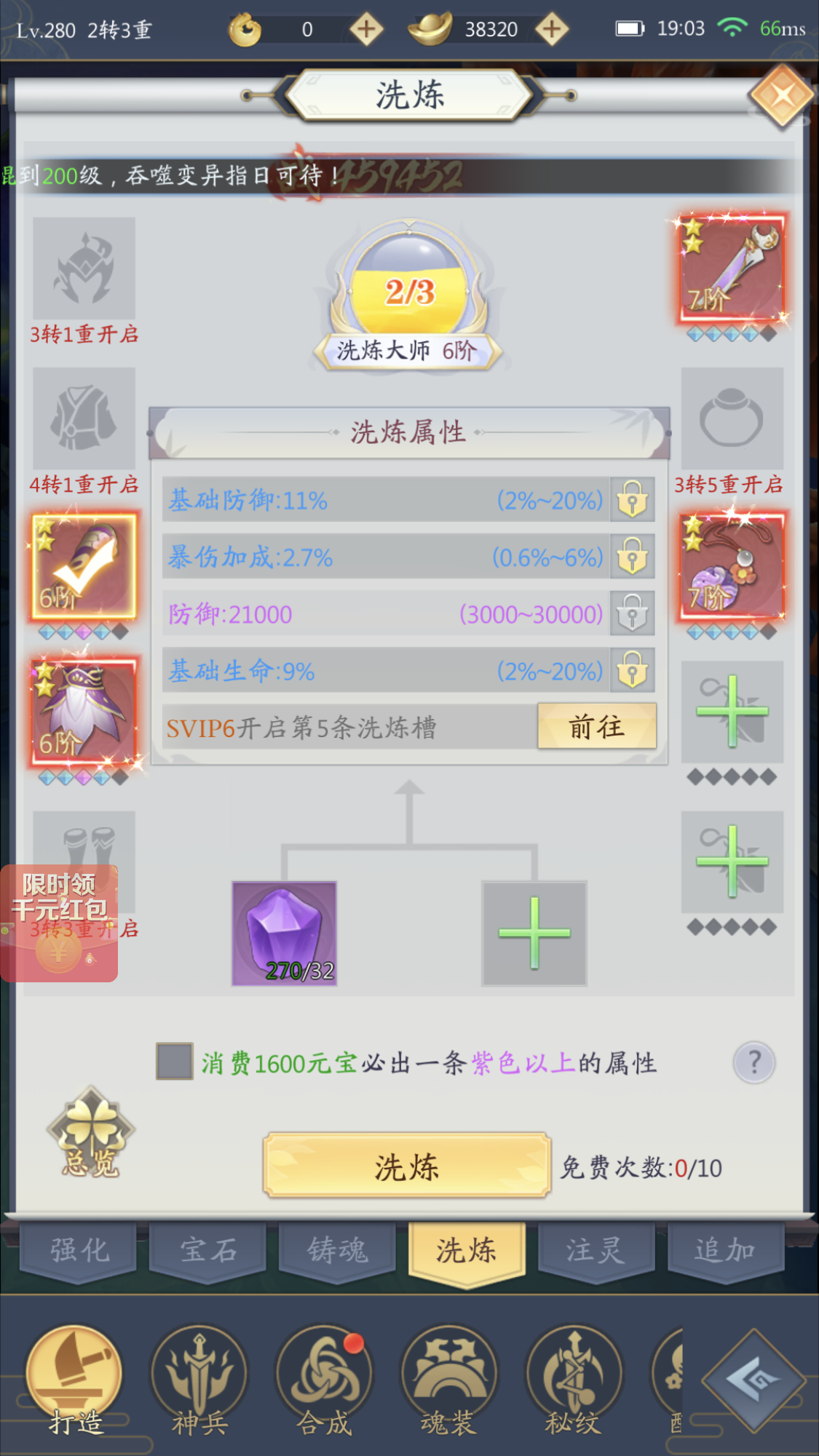
Task: Tap 前往 to unlock the SVIP6 slot
Action: point(596,726)
